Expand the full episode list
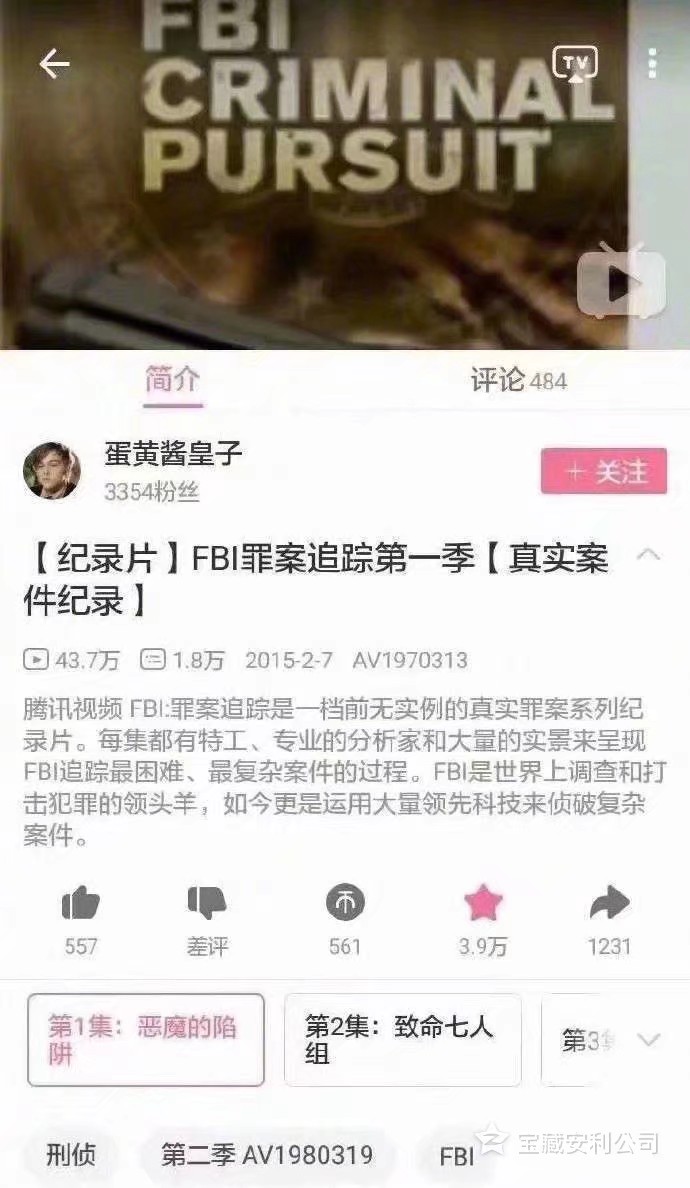690x1188 pixels. (648, 1040)
